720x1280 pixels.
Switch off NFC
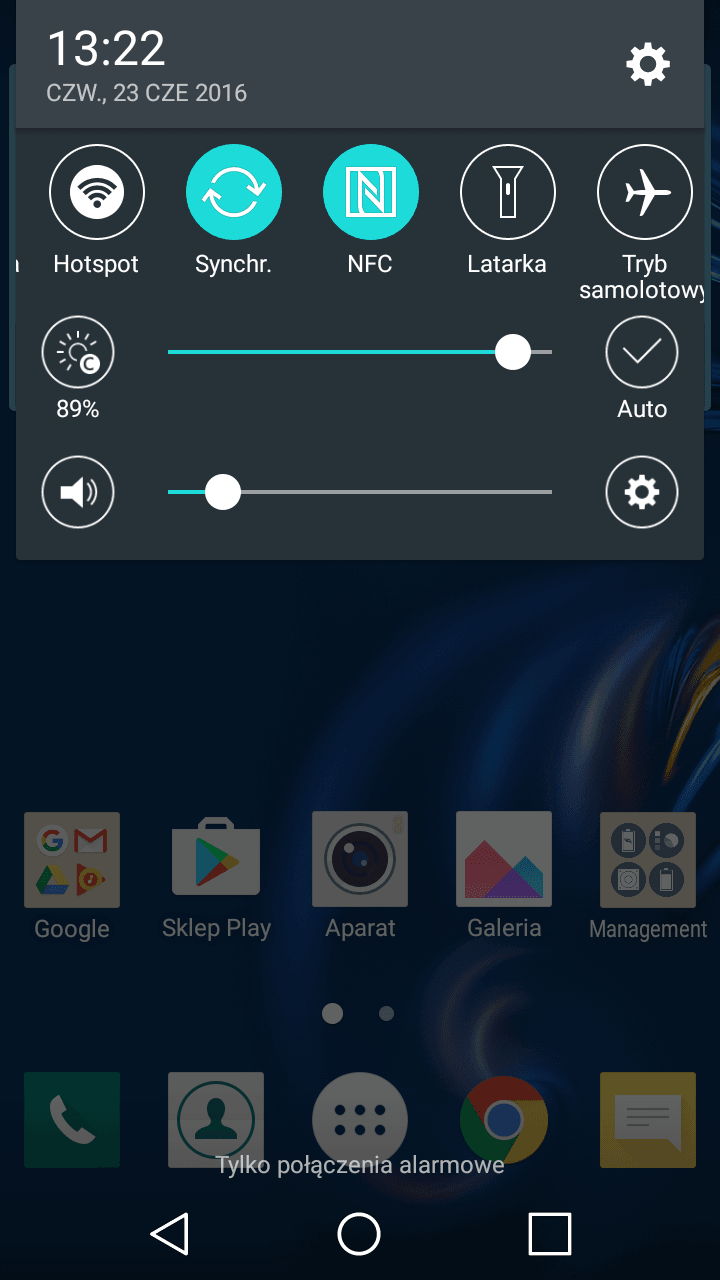pos(371,192)
